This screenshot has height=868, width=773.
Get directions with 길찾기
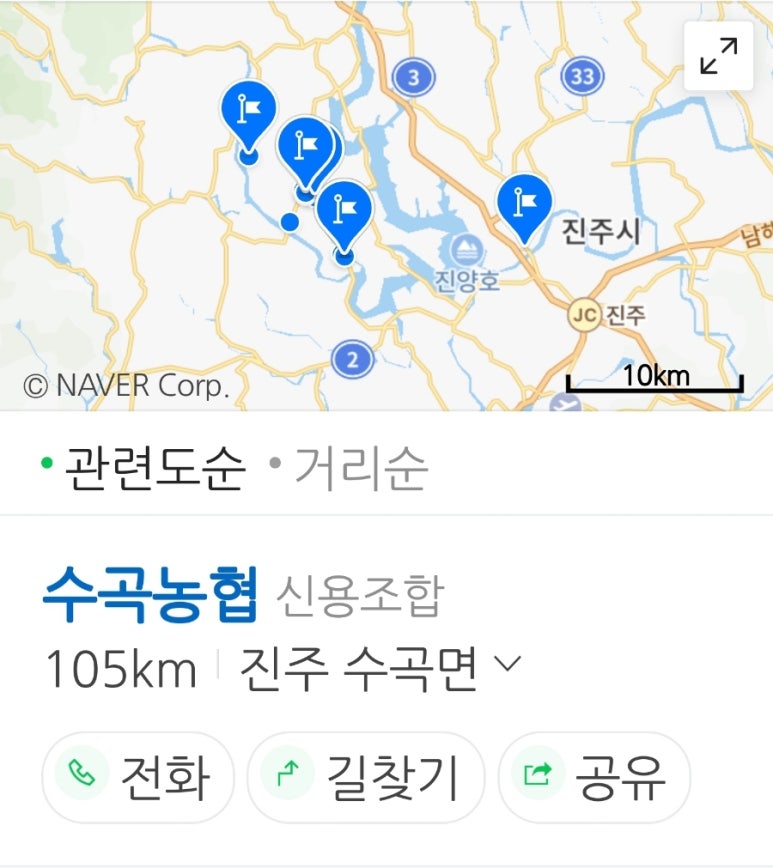point(365,777)
